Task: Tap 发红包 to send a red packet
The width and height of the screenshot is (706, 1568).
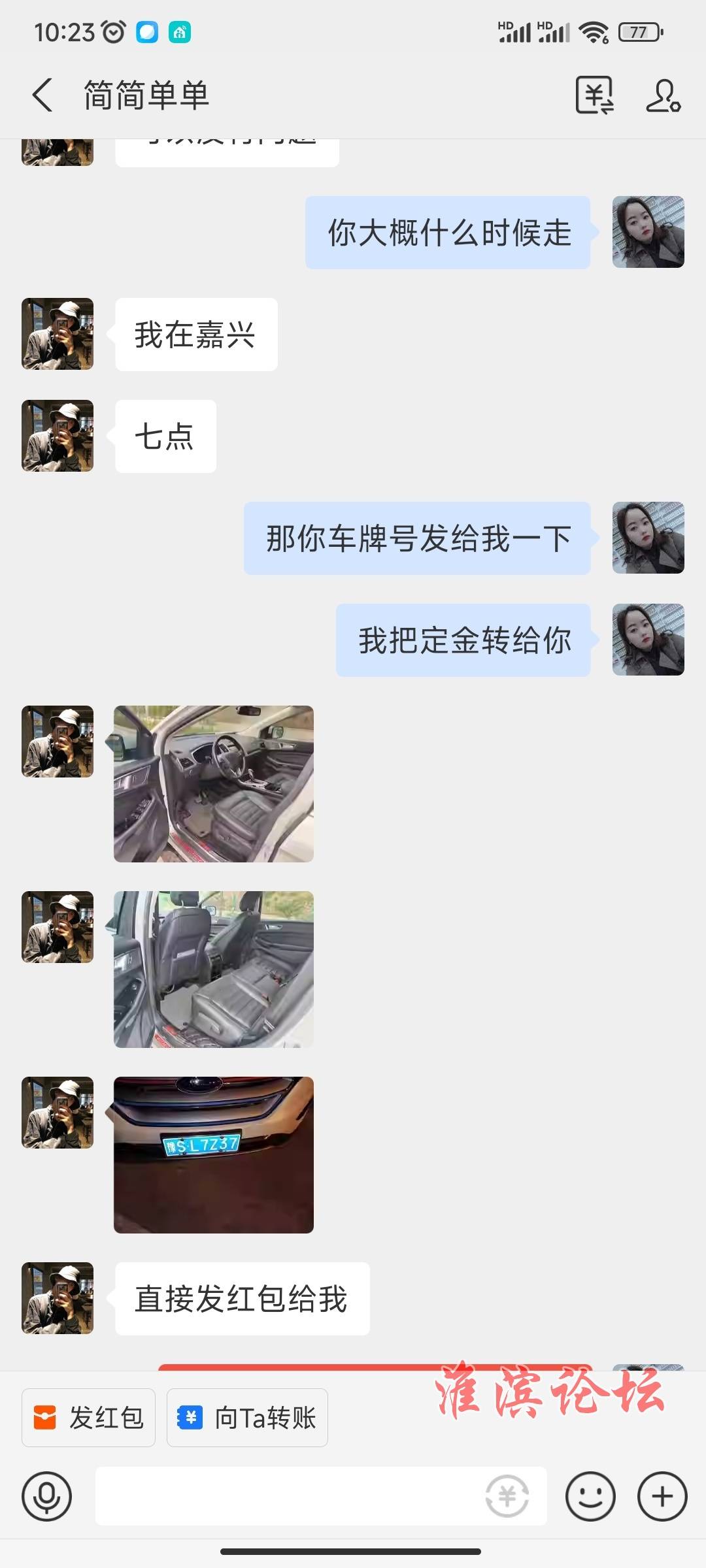Action: tap(89, 1418)
